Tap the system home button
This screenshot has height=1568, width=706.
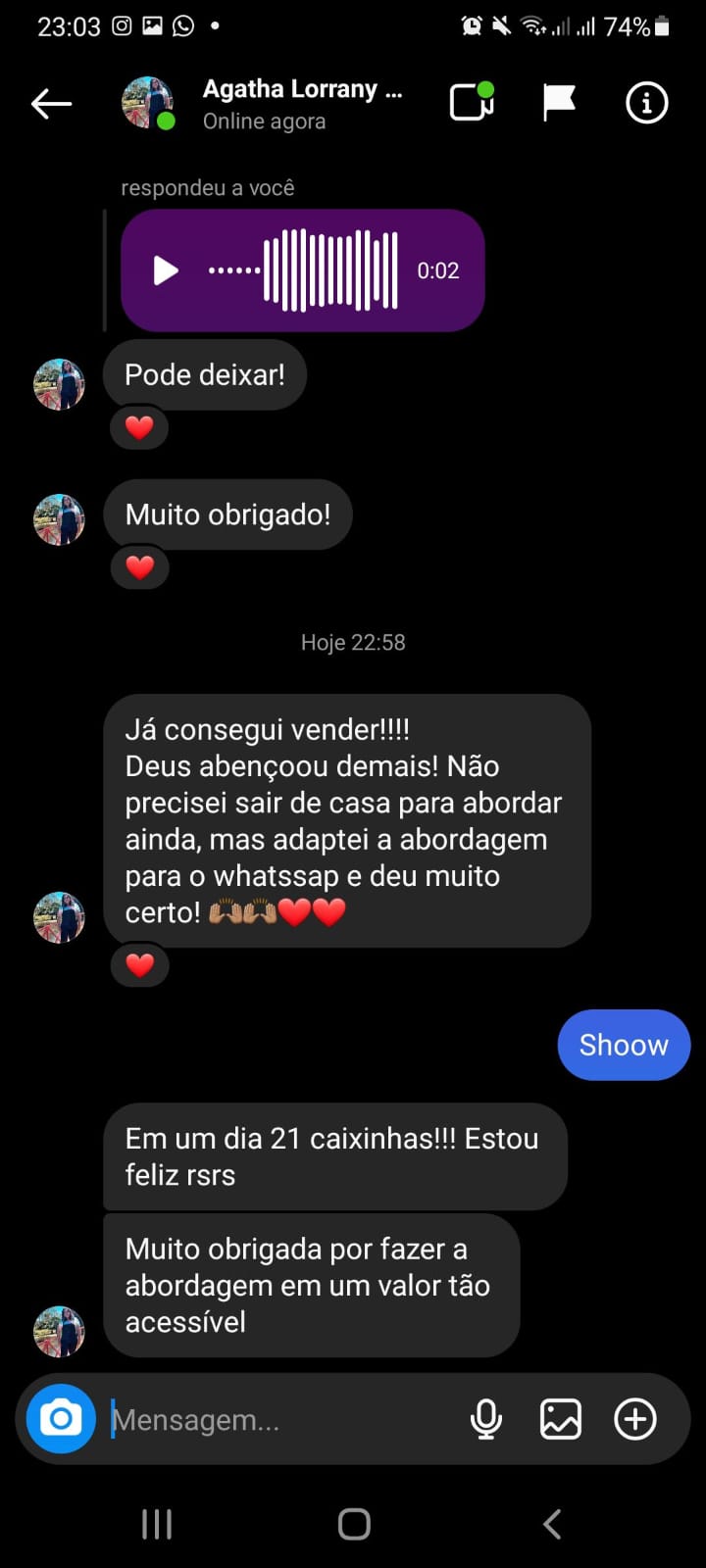354,1524
